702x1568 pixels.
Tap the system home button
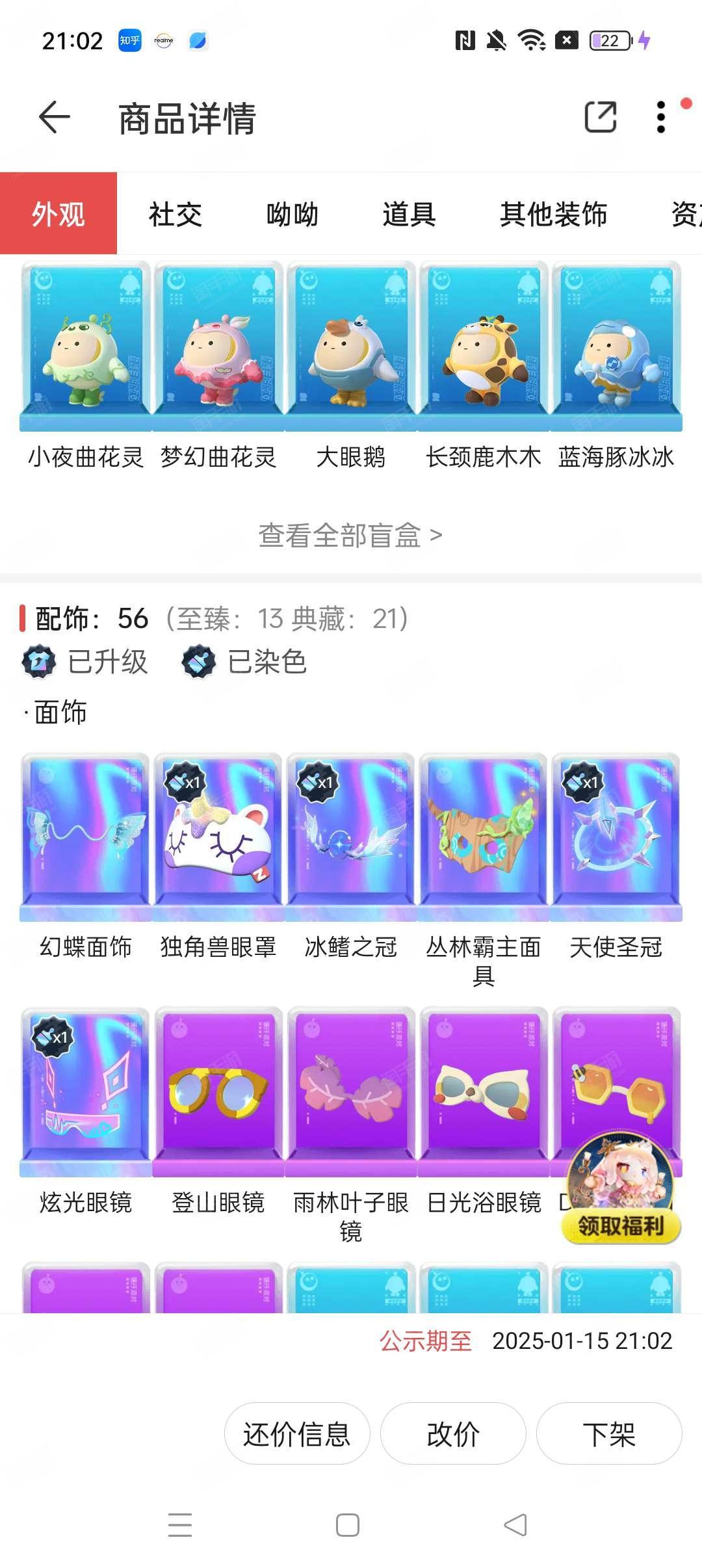(348, 1525)
